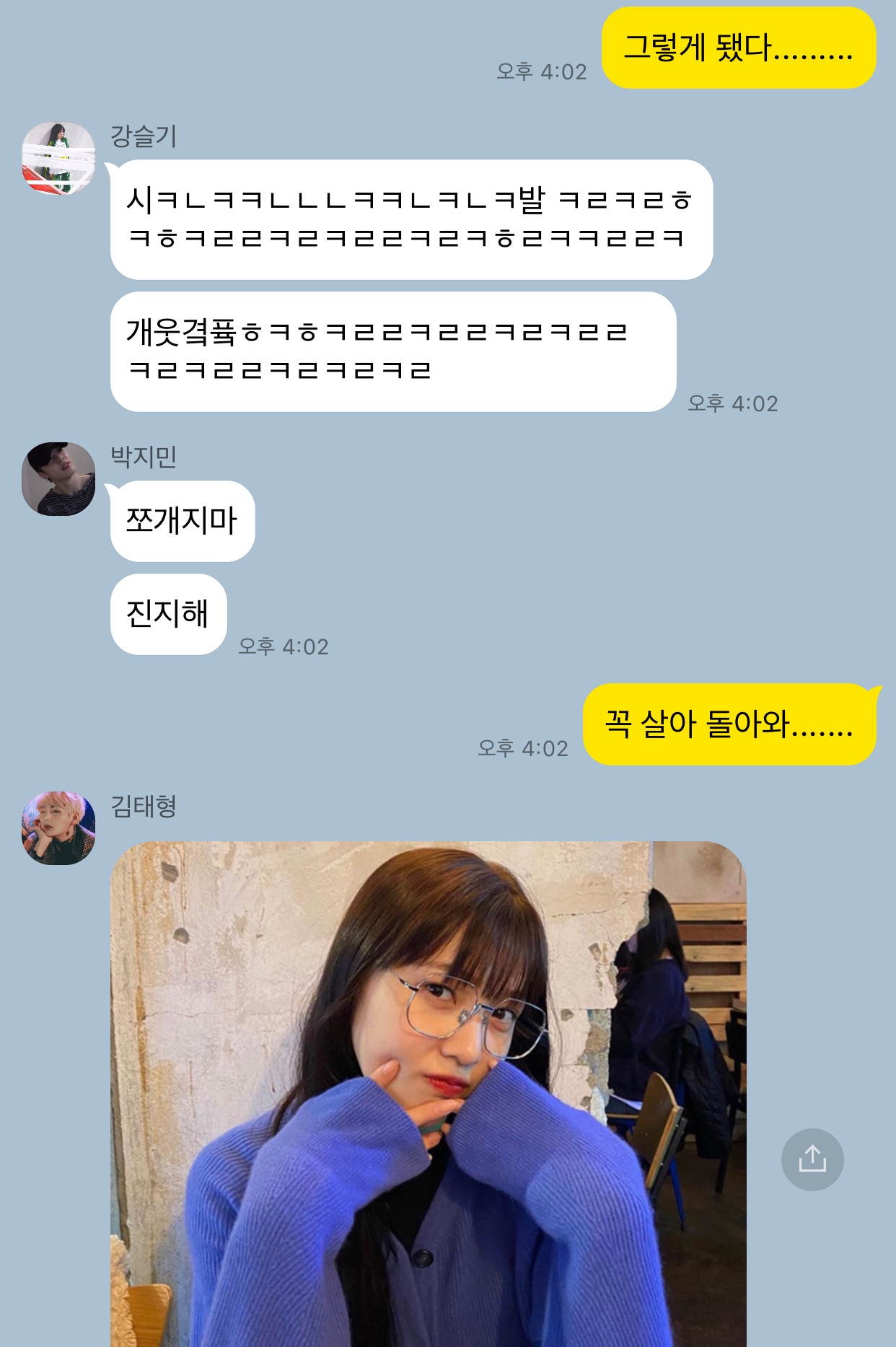This screenshot has height=1347, width=896.
Task: Open the photo sent by 김태형
Action: click(x=428, y=1093)
